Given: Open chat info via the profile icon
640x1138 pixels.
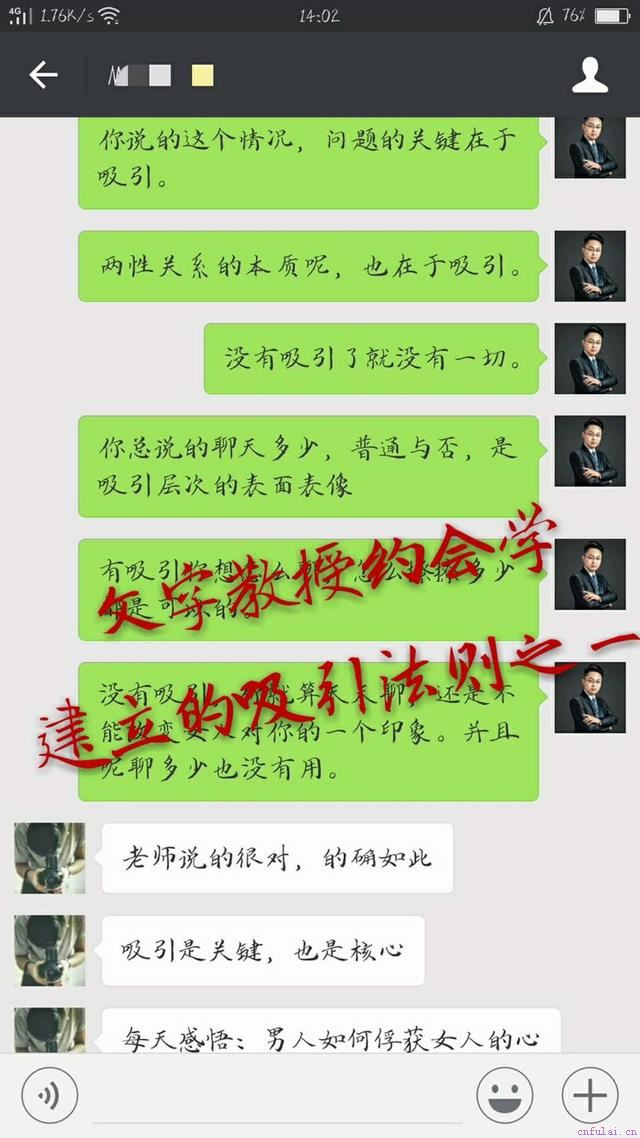Looking at the screenshot, I should [590, 76].
